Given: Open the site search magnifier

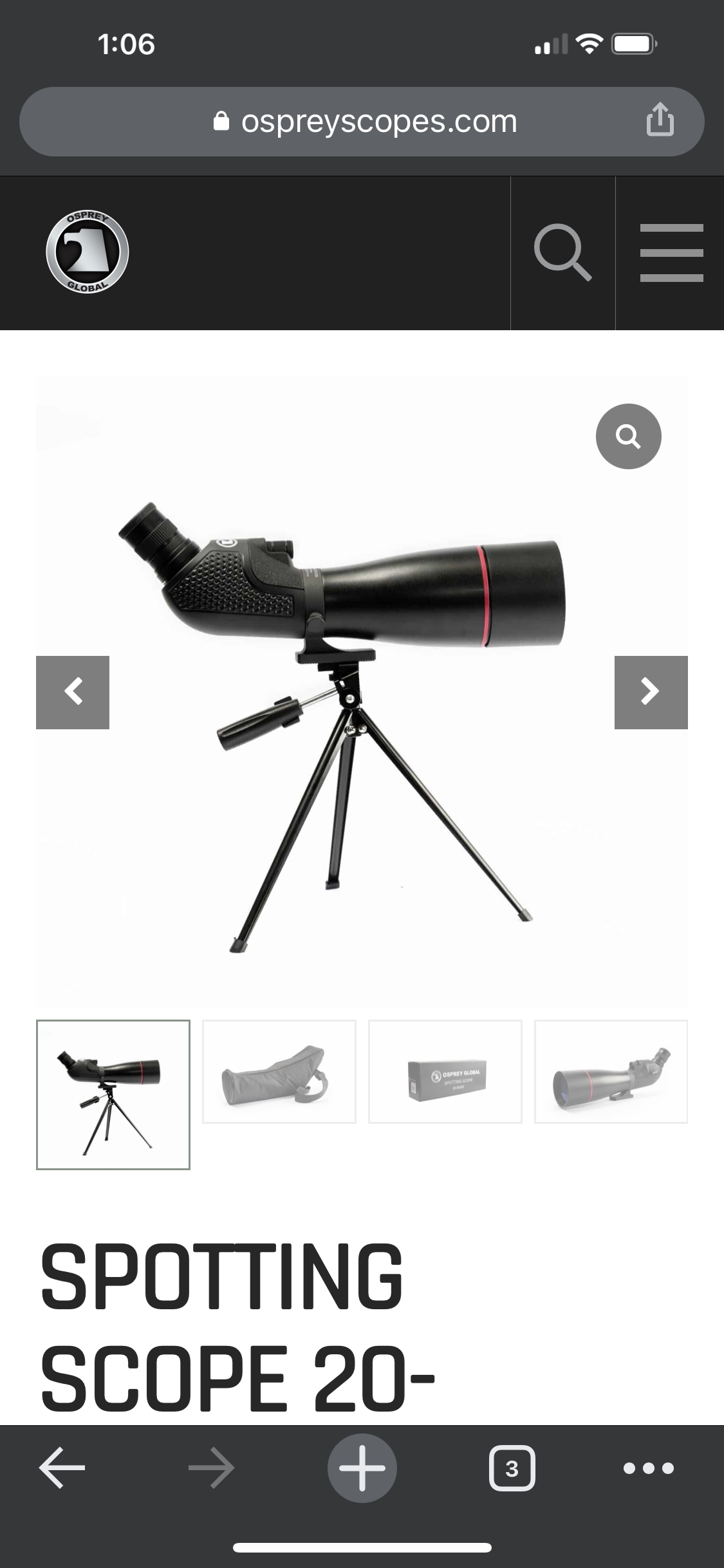Looking at the screenshot, I should [562, 252].
